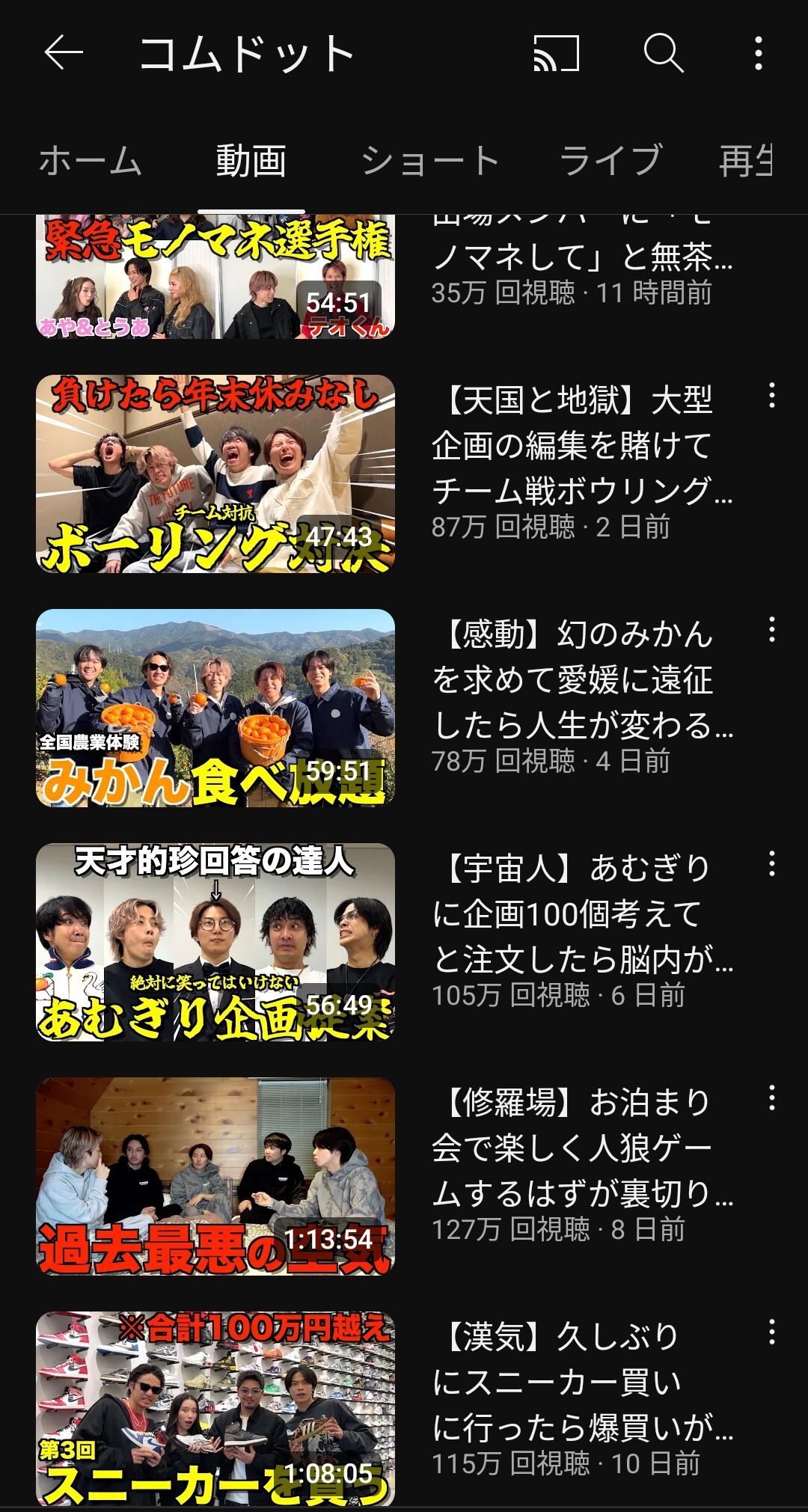Watch the 過去最悪の空気 video
Screen dimensions: 808x1512
215,1176
